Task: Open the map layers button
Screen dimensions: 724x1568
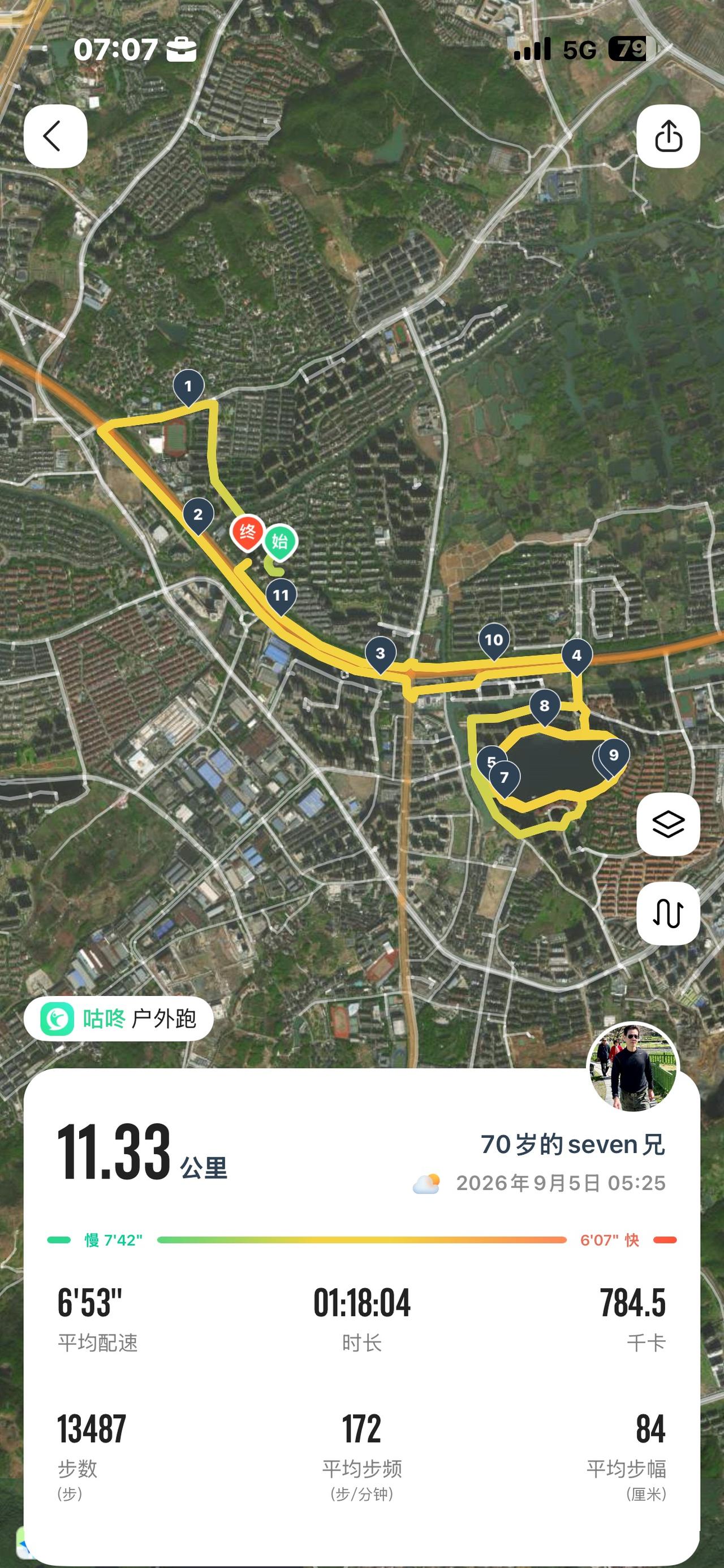Action: click(x=668, y=824)
